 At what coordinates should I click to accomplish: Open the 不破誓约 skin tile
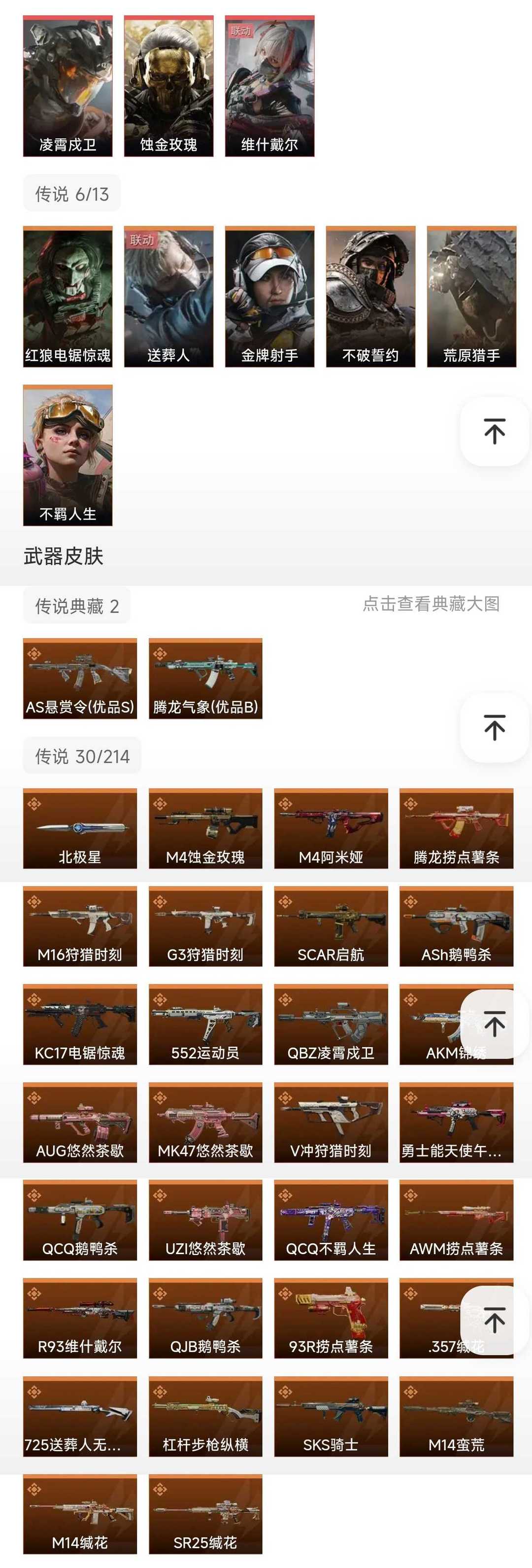tap(370, 297)
